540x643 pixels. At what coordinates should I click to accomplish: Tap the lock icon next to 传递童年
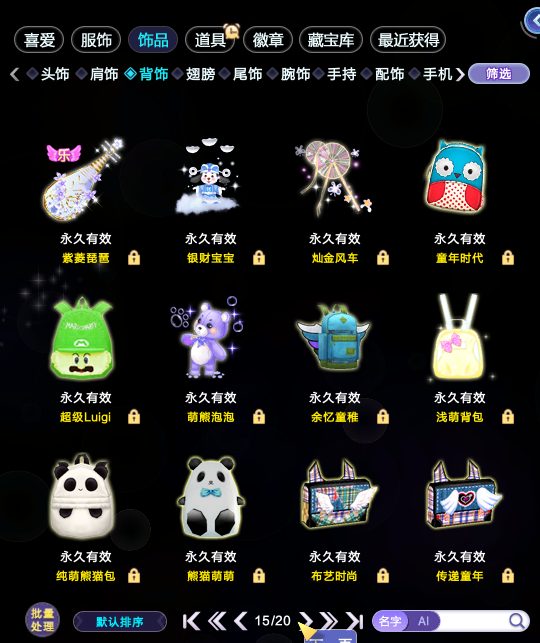click(508, 575)
